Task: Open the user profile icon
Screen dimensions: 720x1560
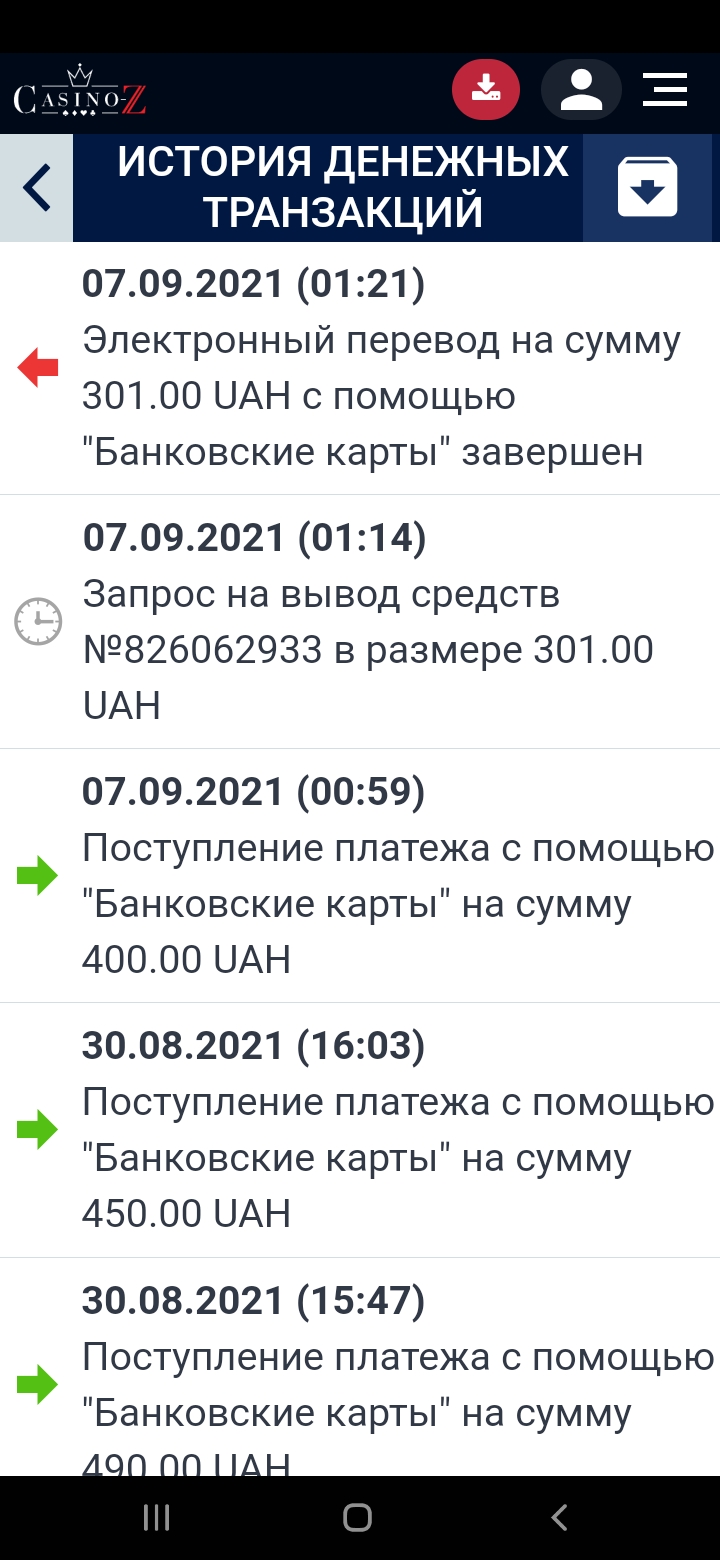Action: (581, 90)
